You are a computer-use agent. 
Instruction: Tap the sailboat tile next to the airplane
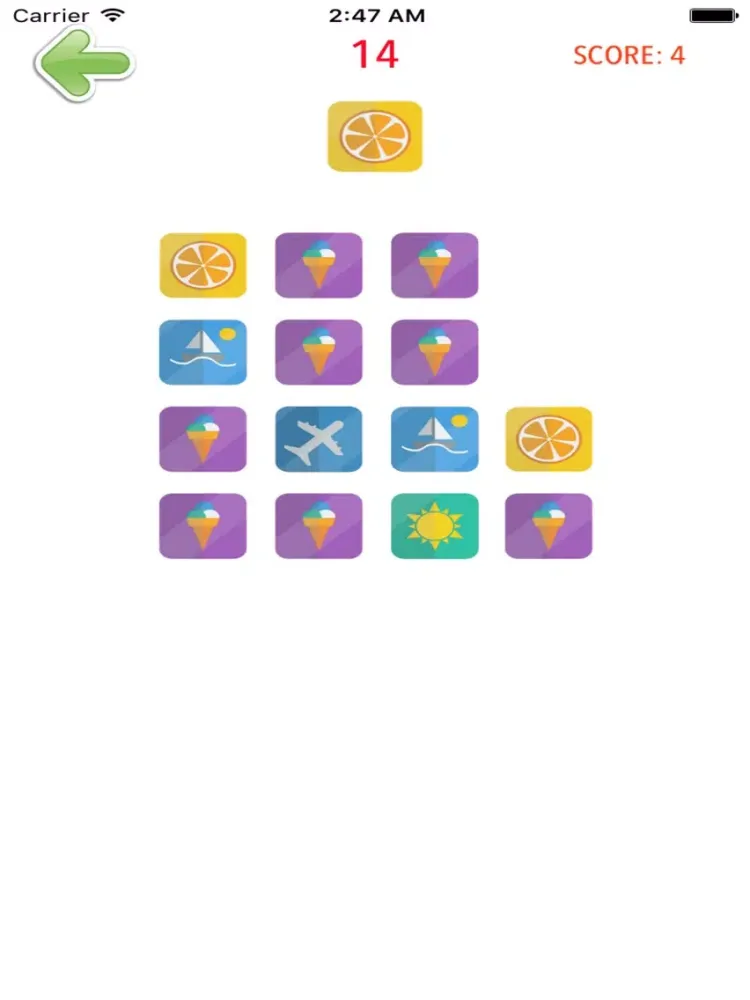click(x=434, y=438)
